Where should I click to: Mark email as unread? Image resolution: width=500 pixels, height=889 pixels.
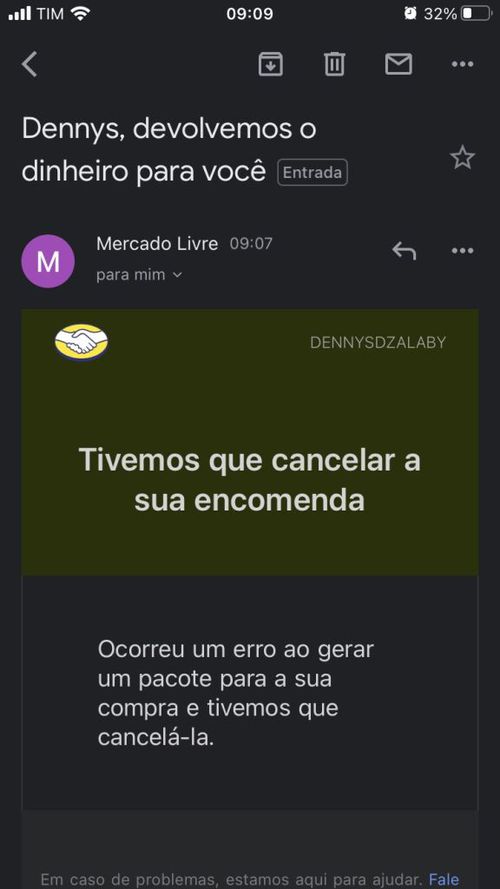399,64
